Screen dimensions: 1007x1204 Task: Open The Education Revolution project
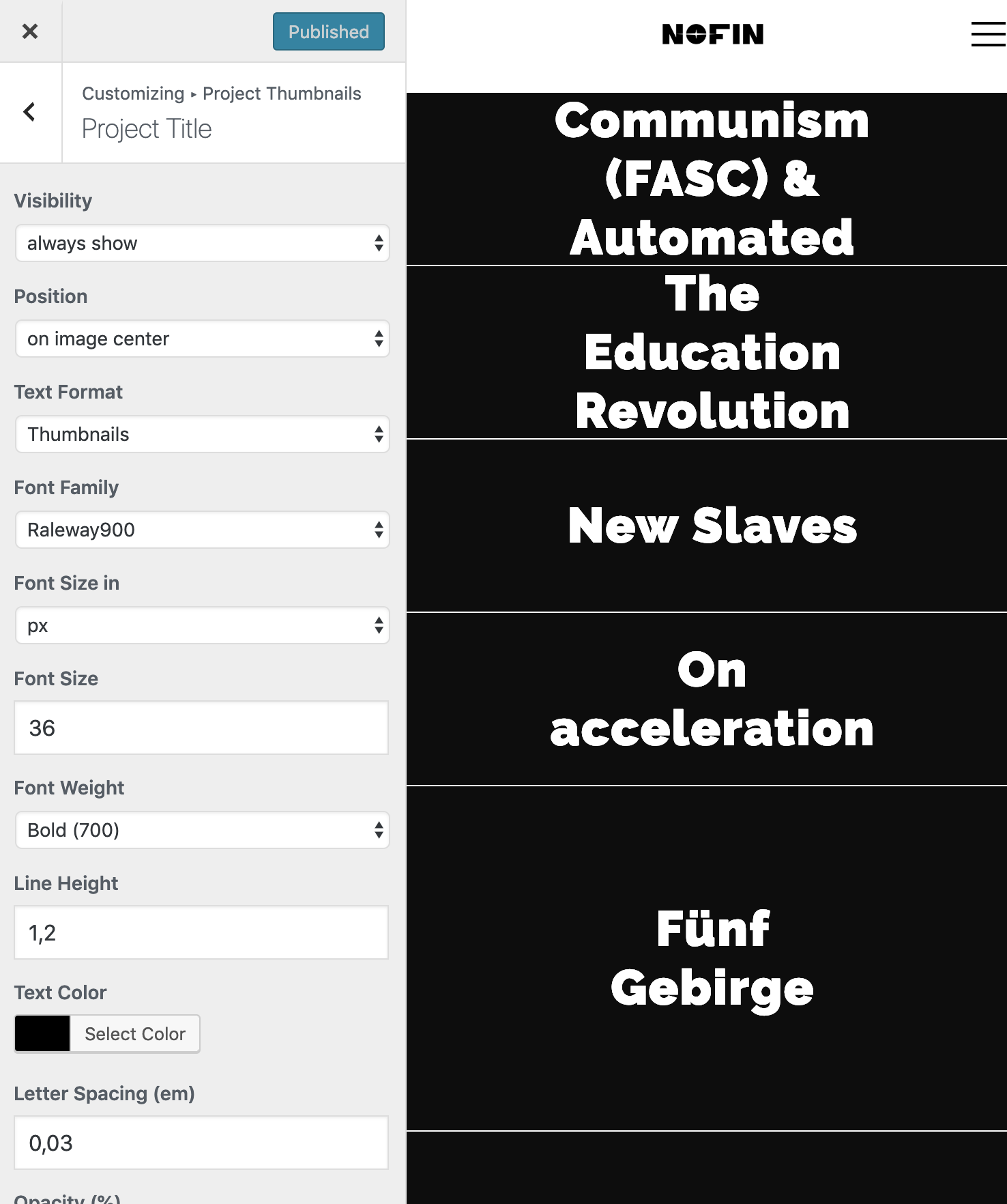(x=712, y=352)
